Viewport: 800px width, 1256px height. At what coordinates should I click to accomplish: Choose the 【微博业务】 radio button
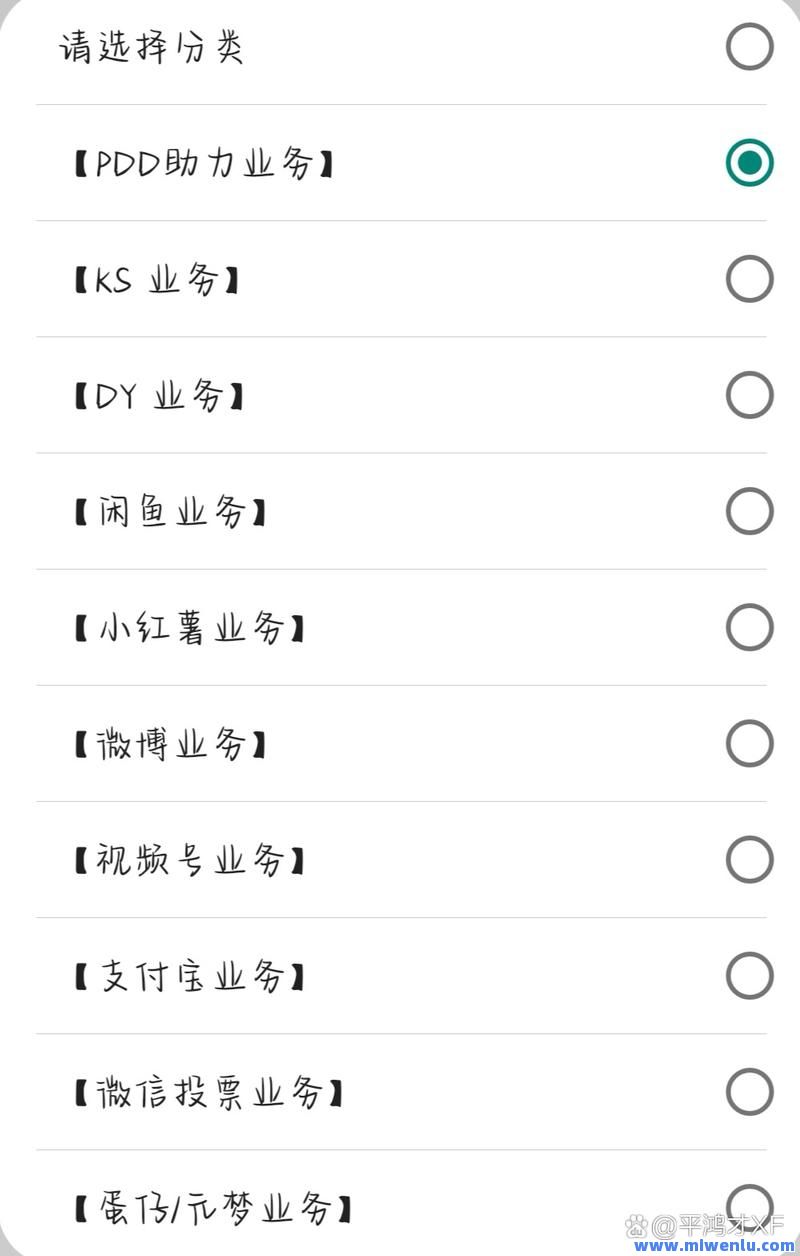[x=749, y=743]
